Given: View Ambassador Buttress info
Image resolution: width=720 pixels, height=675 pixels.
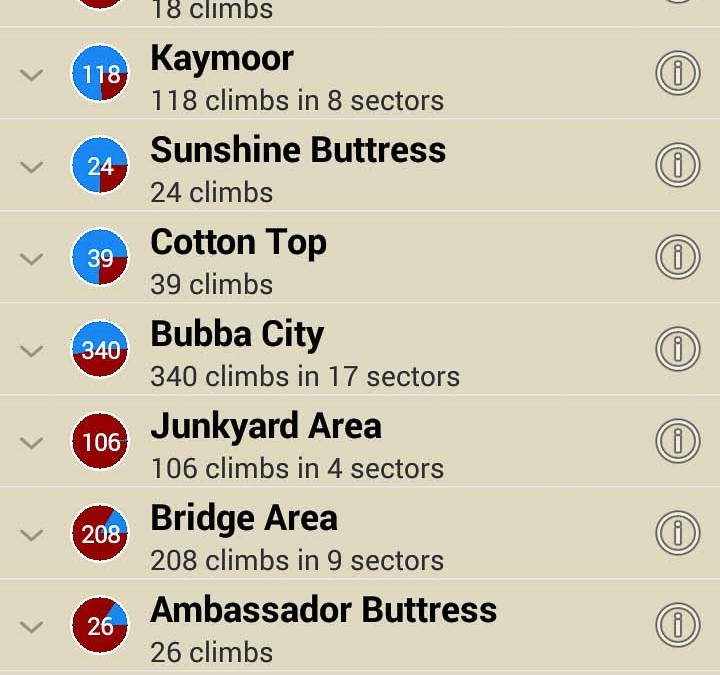Looking at the screenshot, I should (x=677, y=626).
